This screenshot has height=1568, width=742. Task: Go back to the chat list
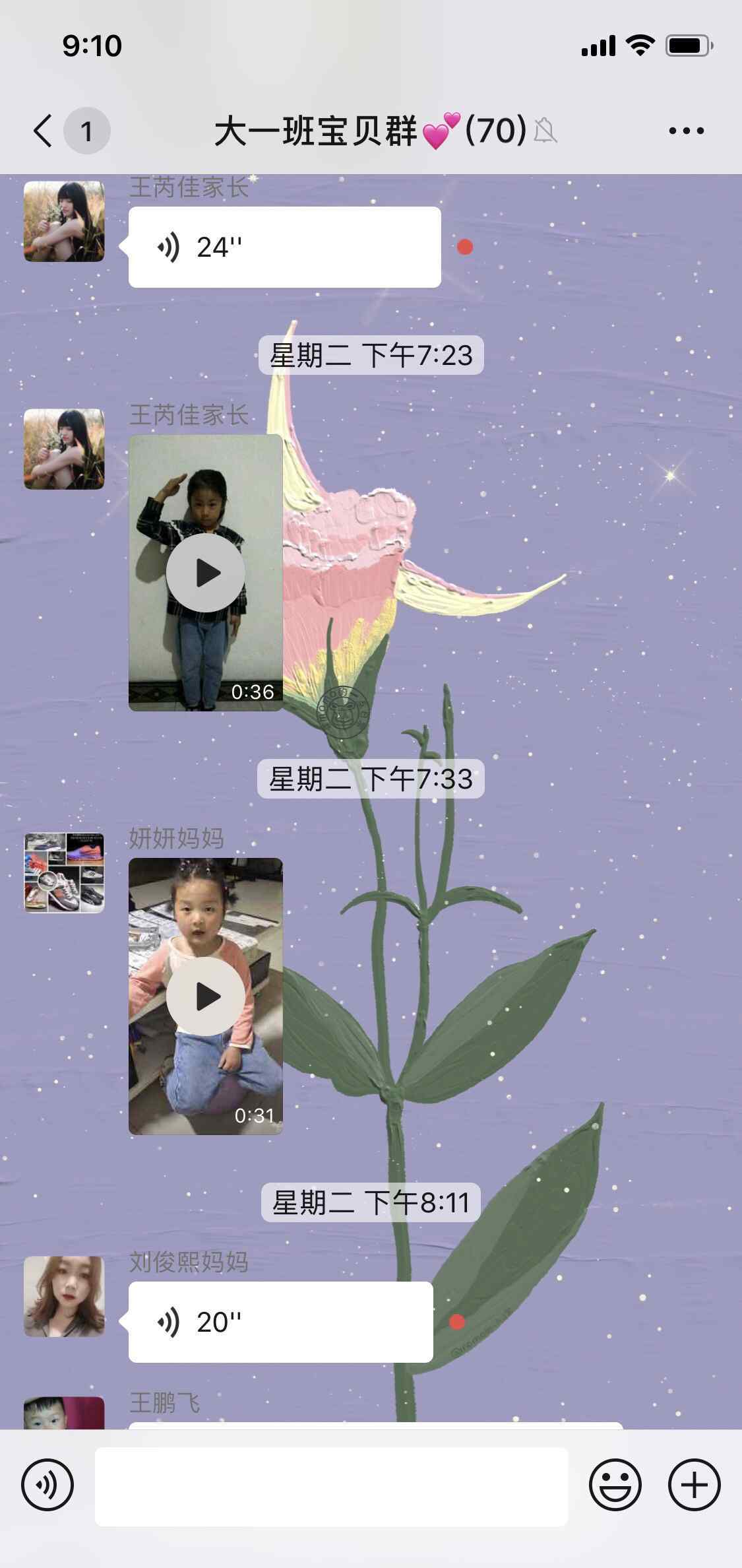pos(44,131)
